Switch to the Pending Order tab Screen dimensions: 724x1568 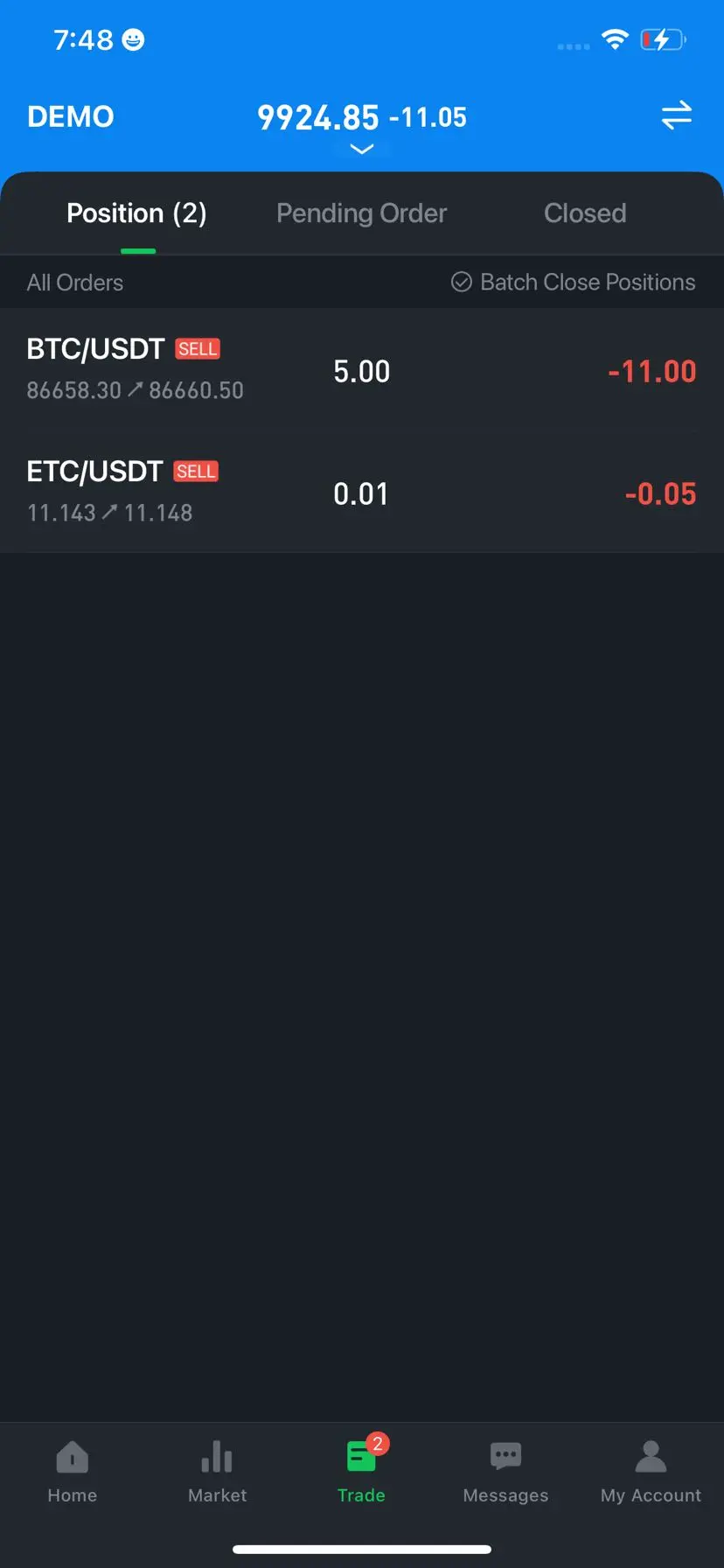pos(361,213)
